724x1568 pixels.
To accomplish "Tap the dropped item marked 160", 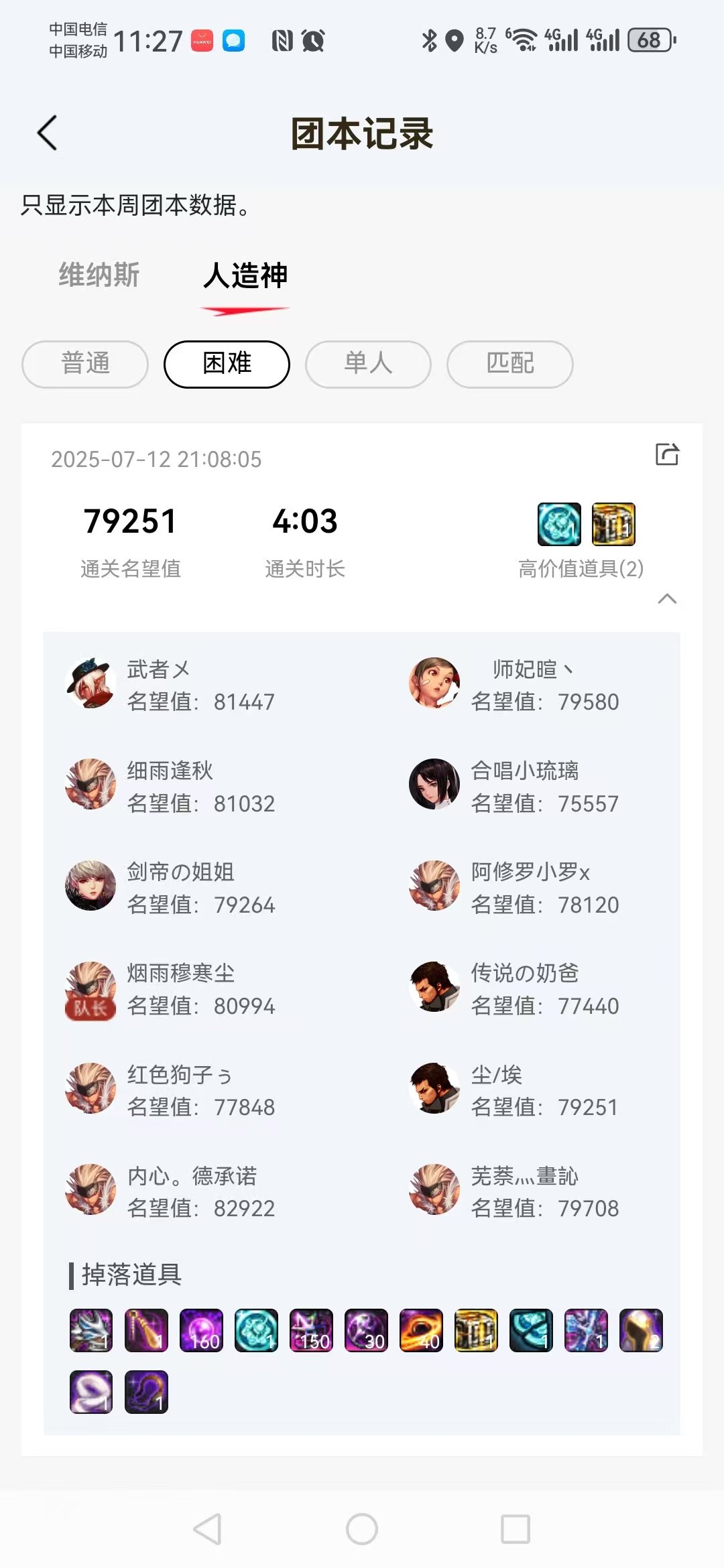I will 201,1330.
